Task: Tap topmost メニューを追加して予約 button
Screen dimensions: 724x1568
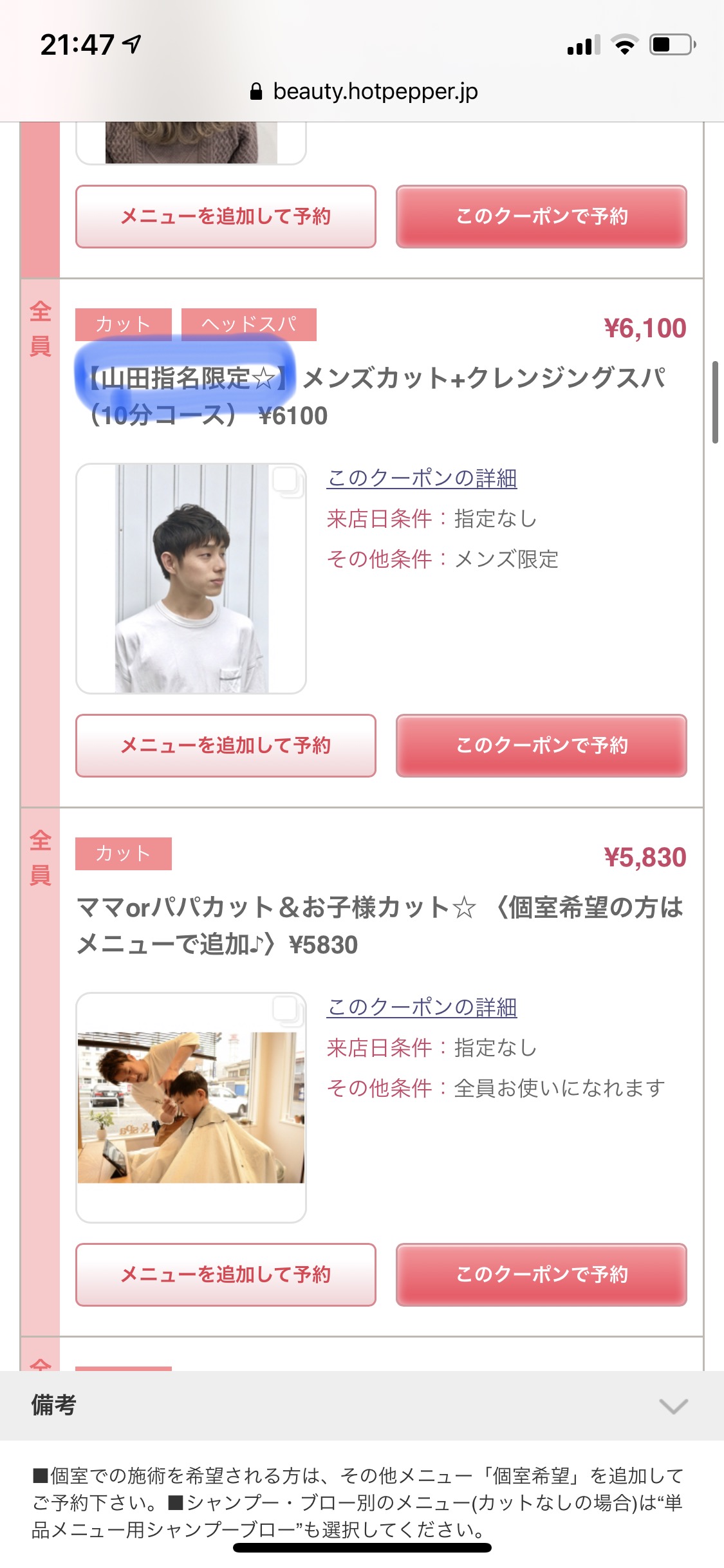Action: 225,216
